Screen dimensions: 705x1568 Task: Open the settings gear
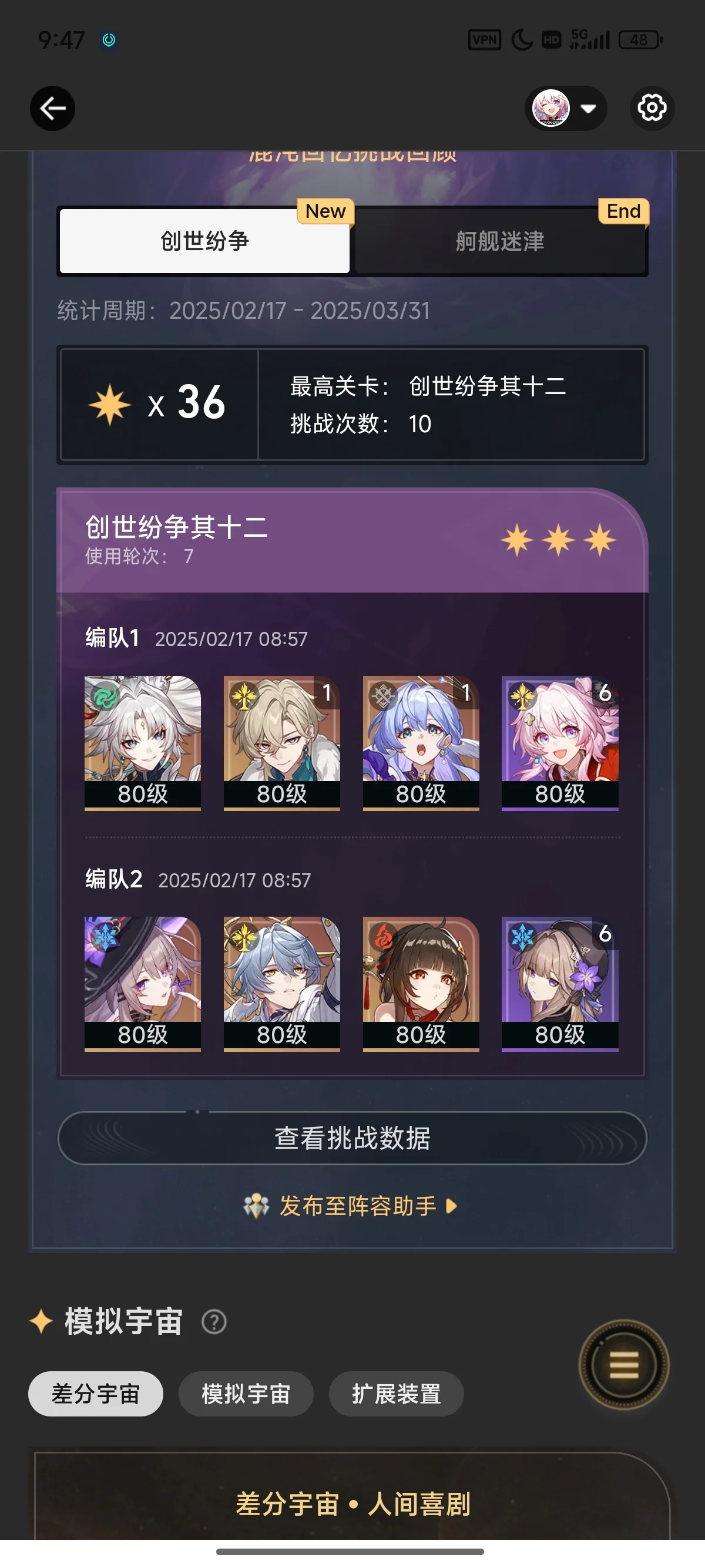pyautogui.click(x=652, y=109)
